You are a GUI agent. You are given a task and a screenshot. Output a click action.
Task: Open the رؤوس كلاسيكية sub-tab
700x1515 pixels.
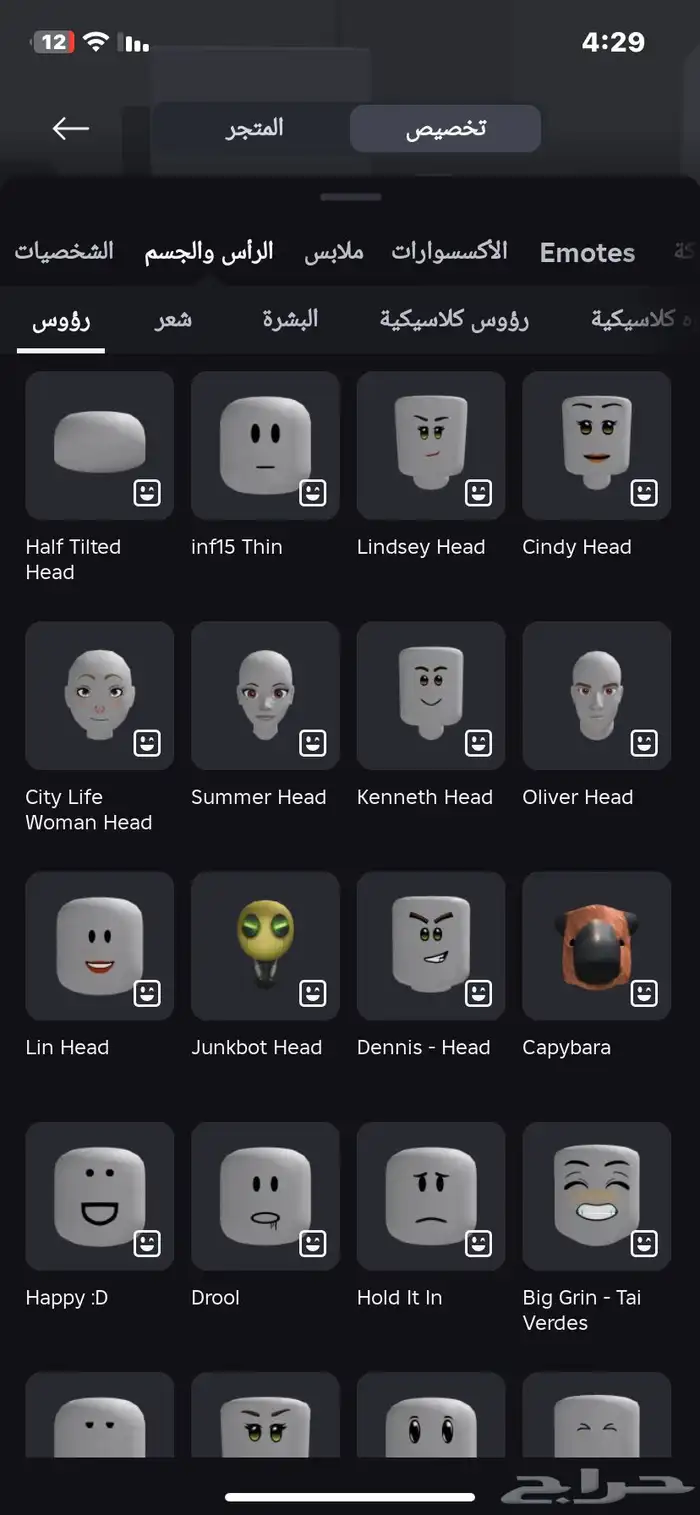tap(454, 320)
